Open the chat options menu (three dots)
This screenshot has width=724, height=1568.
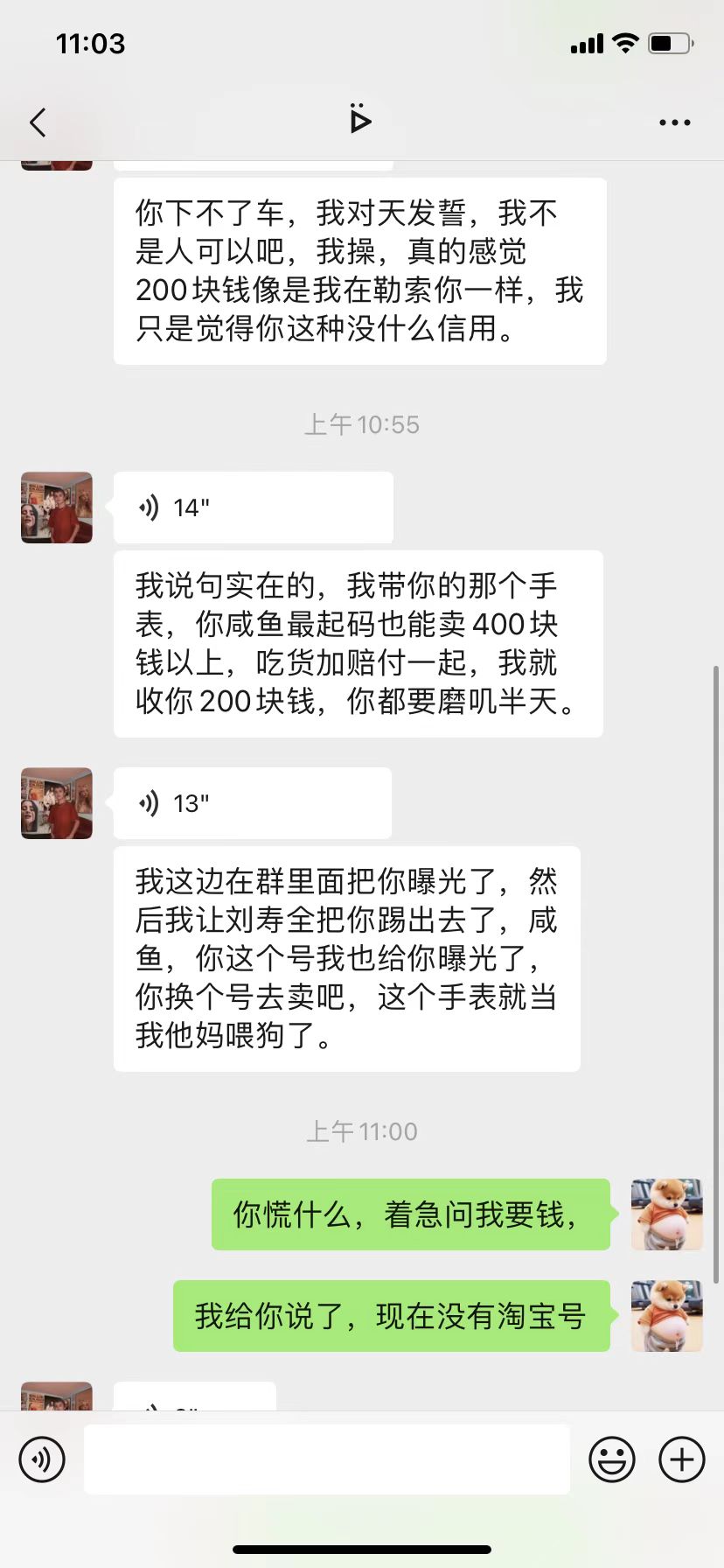point(674,122)
